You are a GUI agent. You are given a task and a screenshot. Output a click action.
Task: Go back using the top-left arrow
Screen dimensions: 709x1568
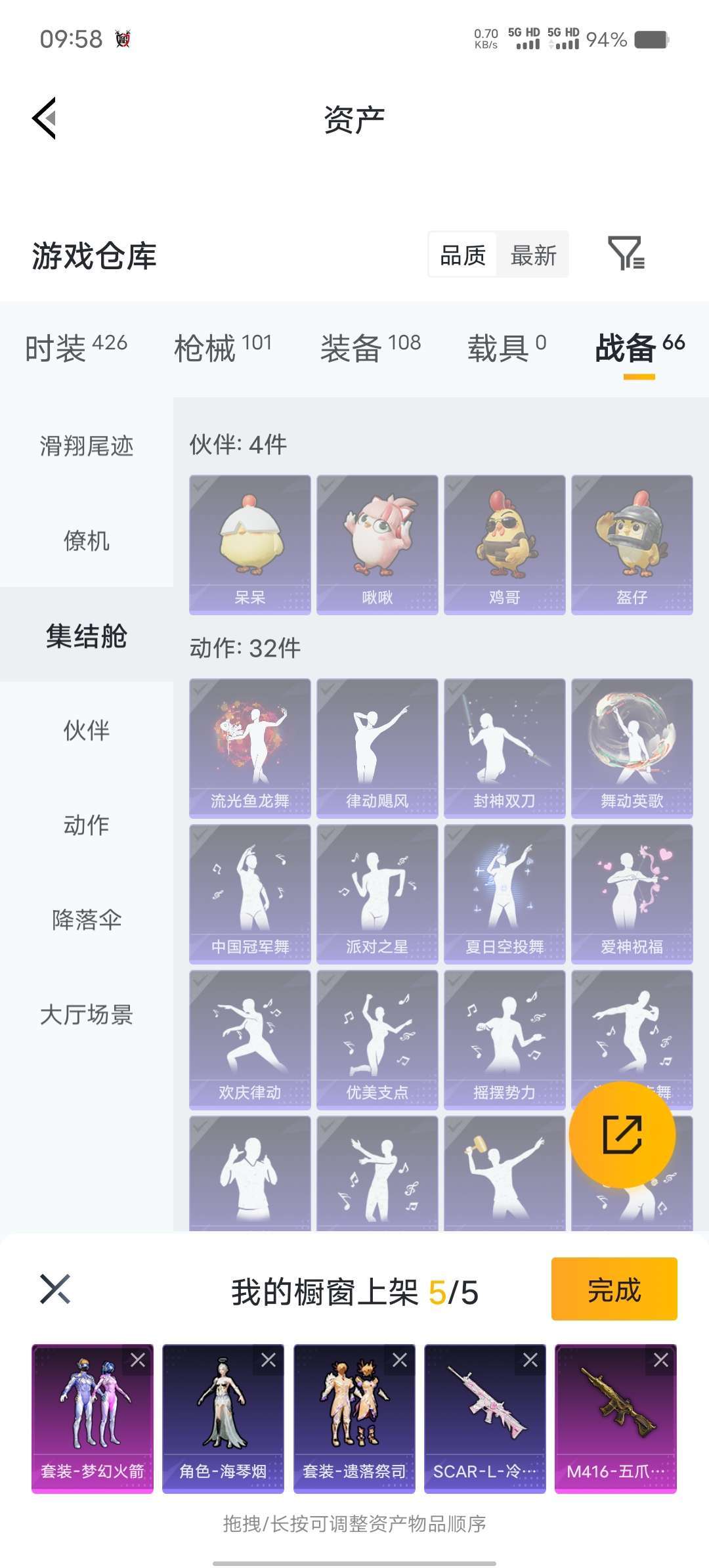click(x=43, y=118)
